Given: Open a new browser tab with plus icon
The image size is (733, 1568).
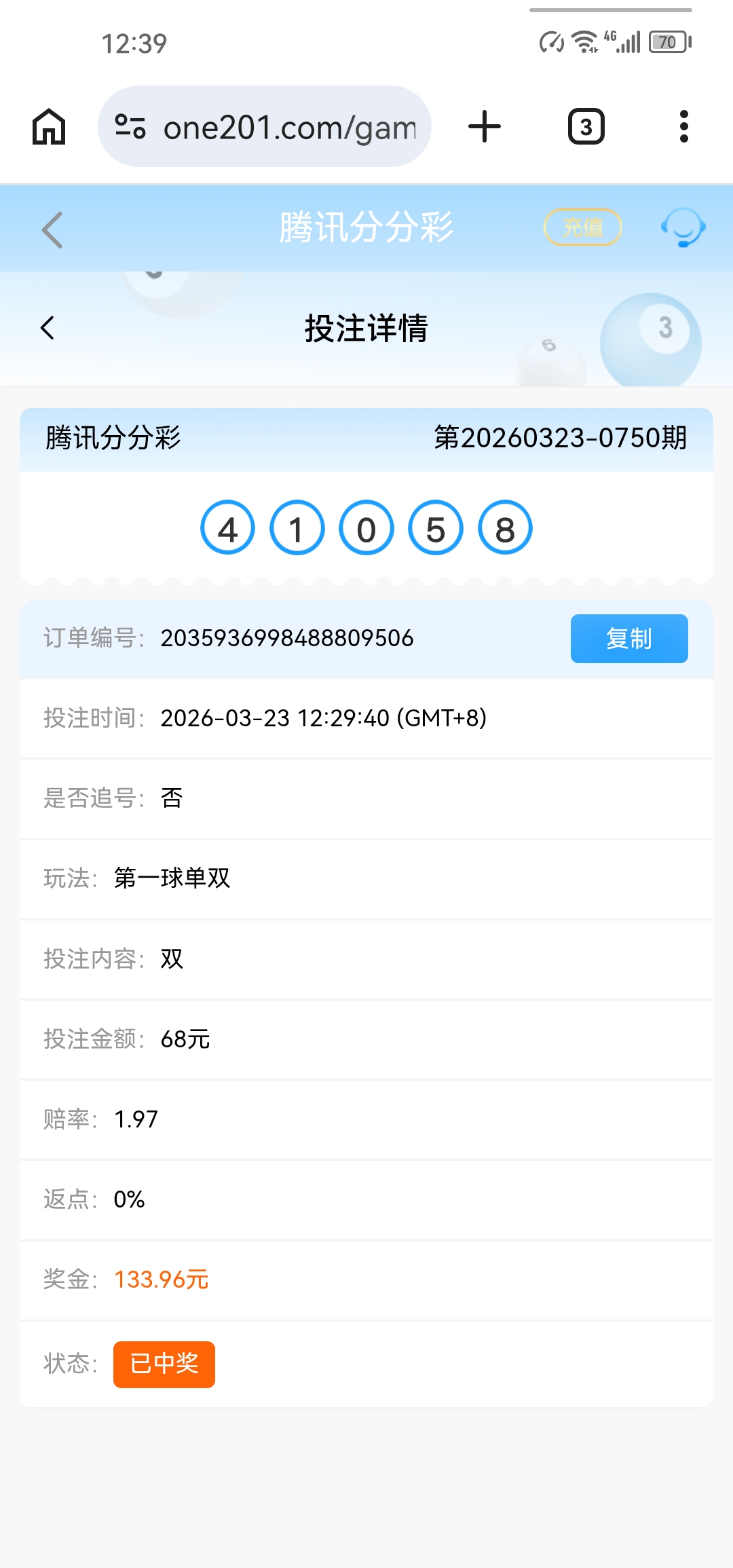Looking at the screenshot, I should pyautogui.click(x=484, y=126).
